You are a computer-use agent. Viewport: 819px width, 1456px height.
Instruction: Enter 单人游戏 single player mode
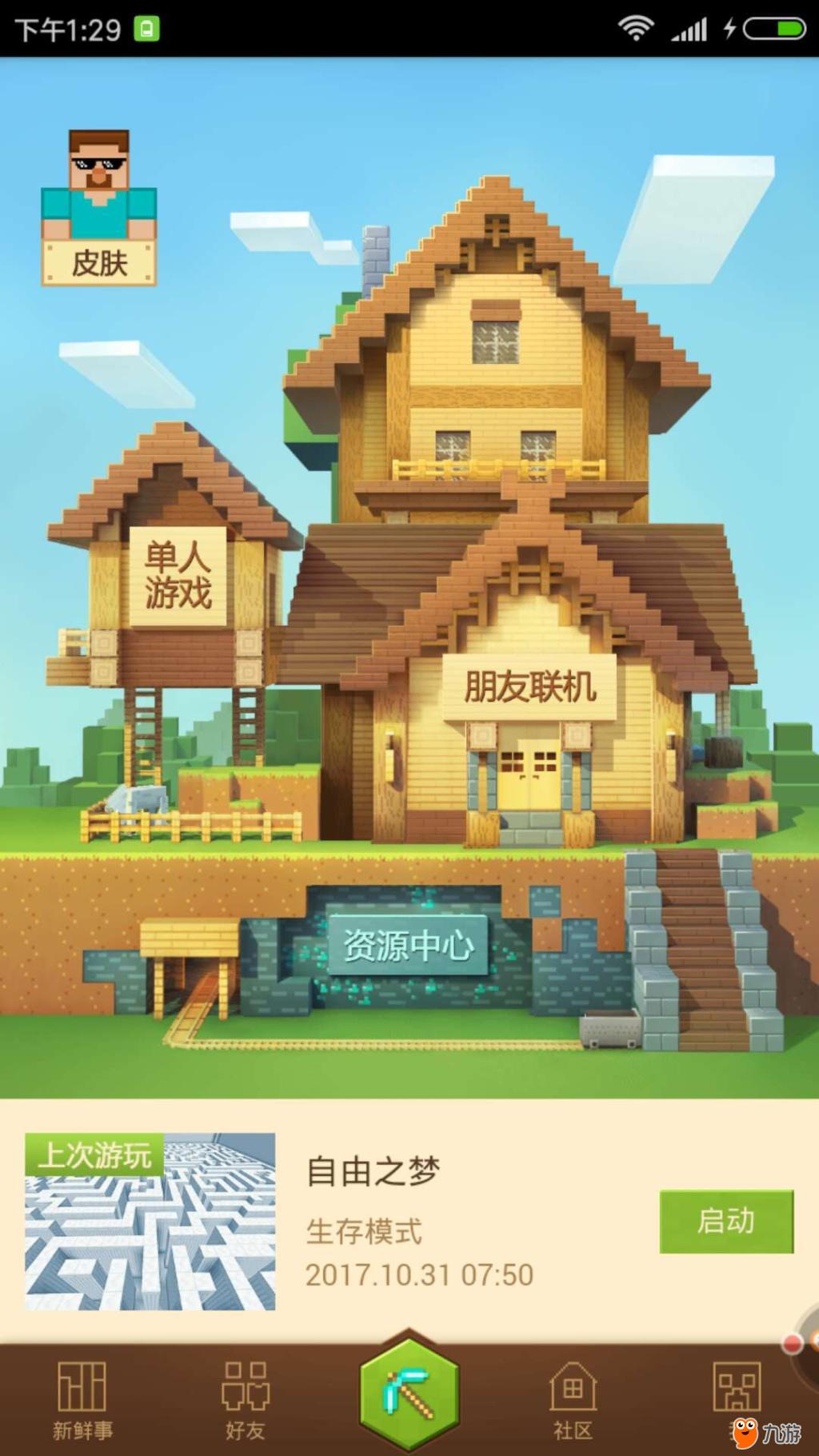pyautogui.click(x=178, y=576)
